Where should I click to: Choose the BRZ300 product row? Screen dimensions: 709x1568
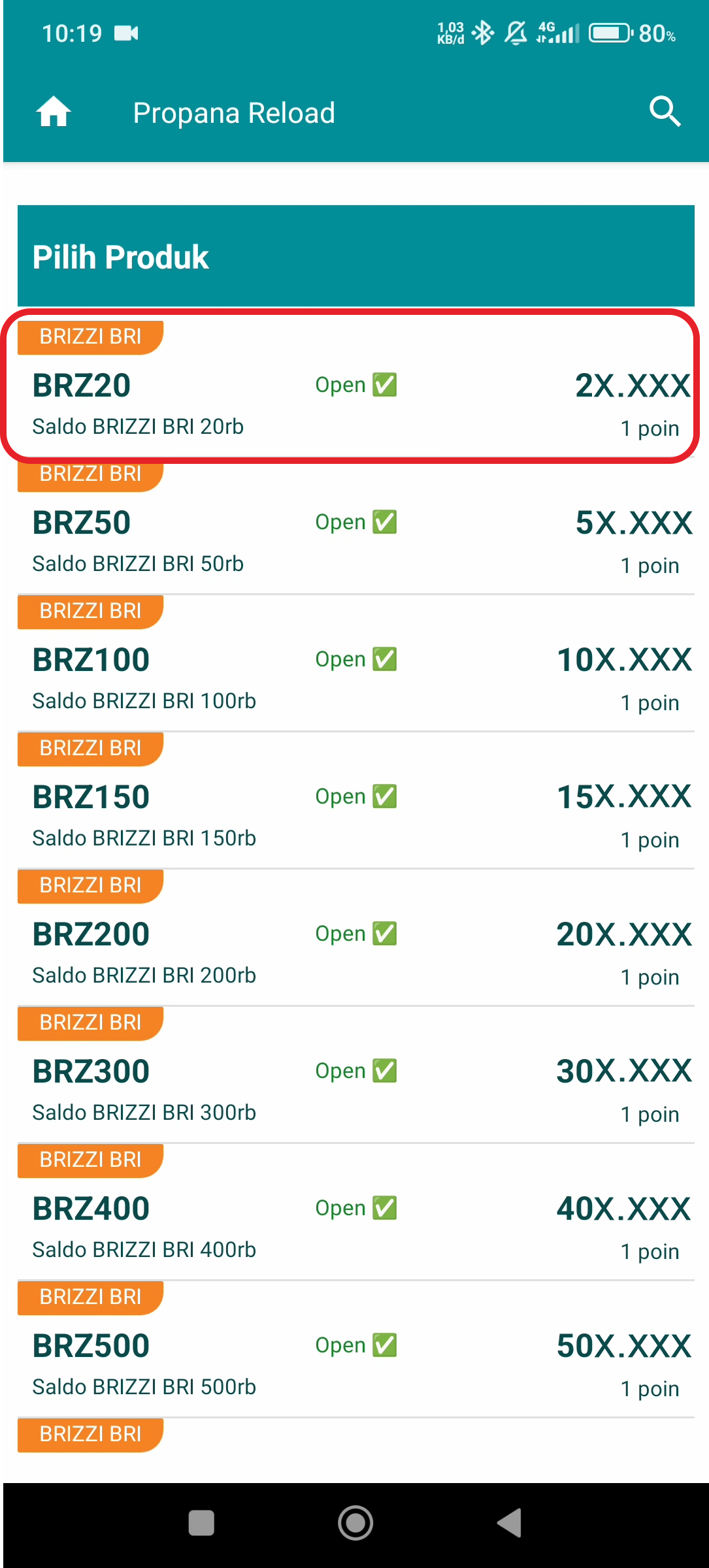click(x=355, y=1074)
